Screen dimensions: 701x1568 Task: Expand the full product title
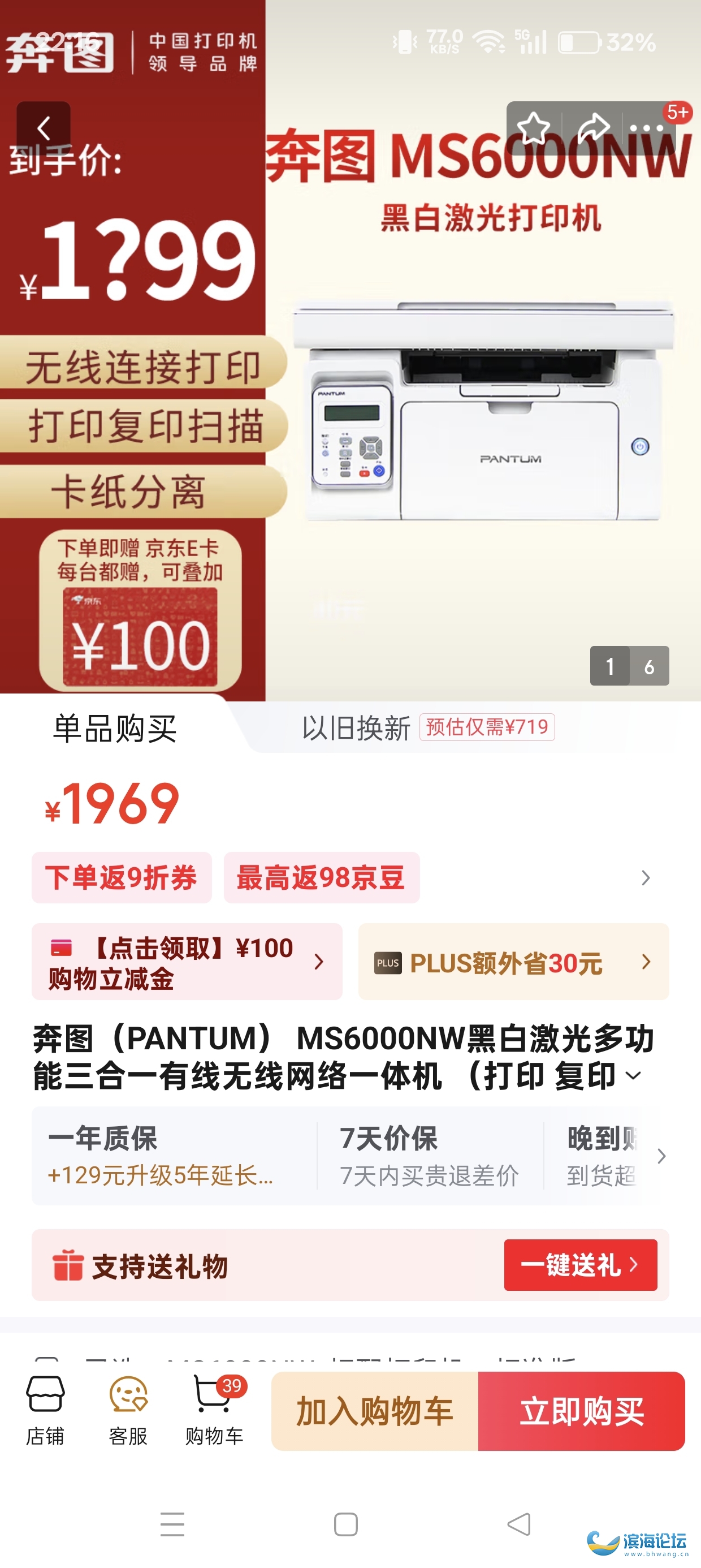click(x=633, y=1075)
